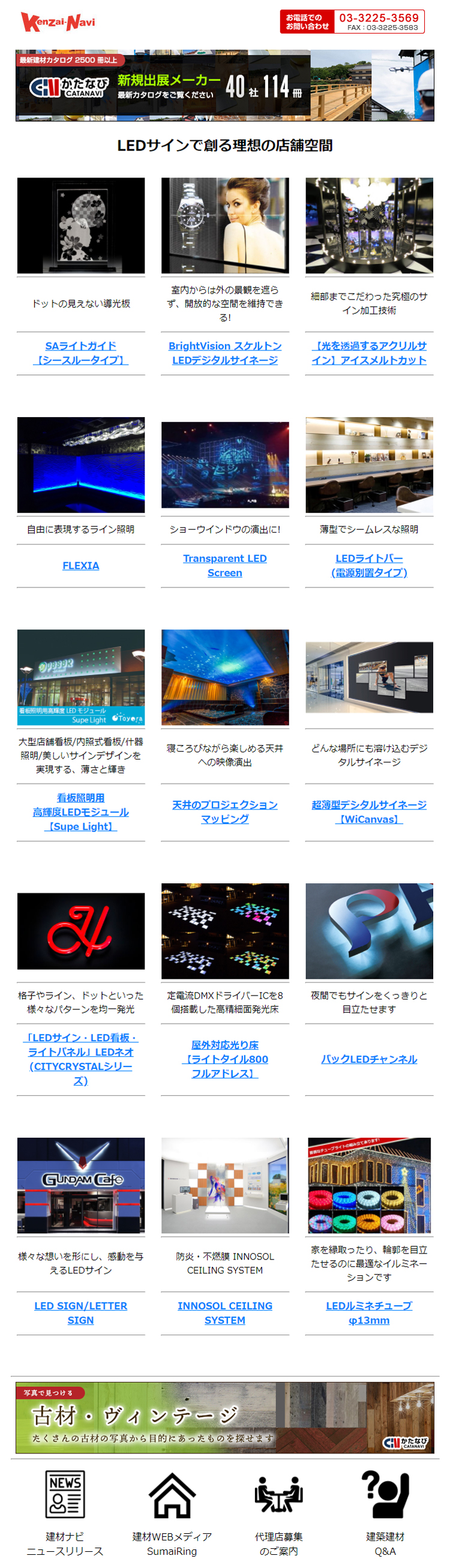The height and width of the screenshot is (1568, 450).
Task: Follow the FLEXIA link
Action: click(x=80, y=565)
